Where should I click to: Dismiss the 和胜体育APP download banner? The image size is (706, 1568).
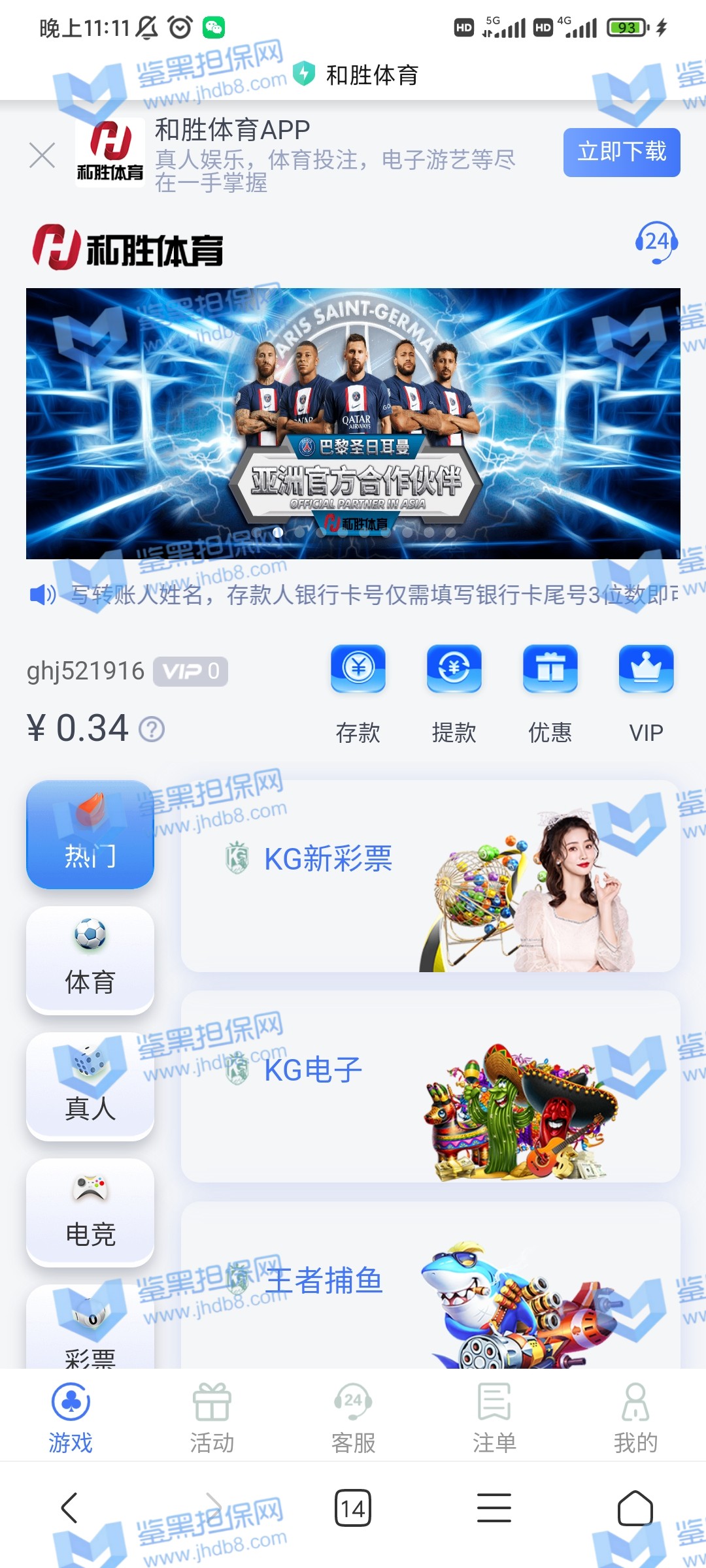tap(42, 155)
